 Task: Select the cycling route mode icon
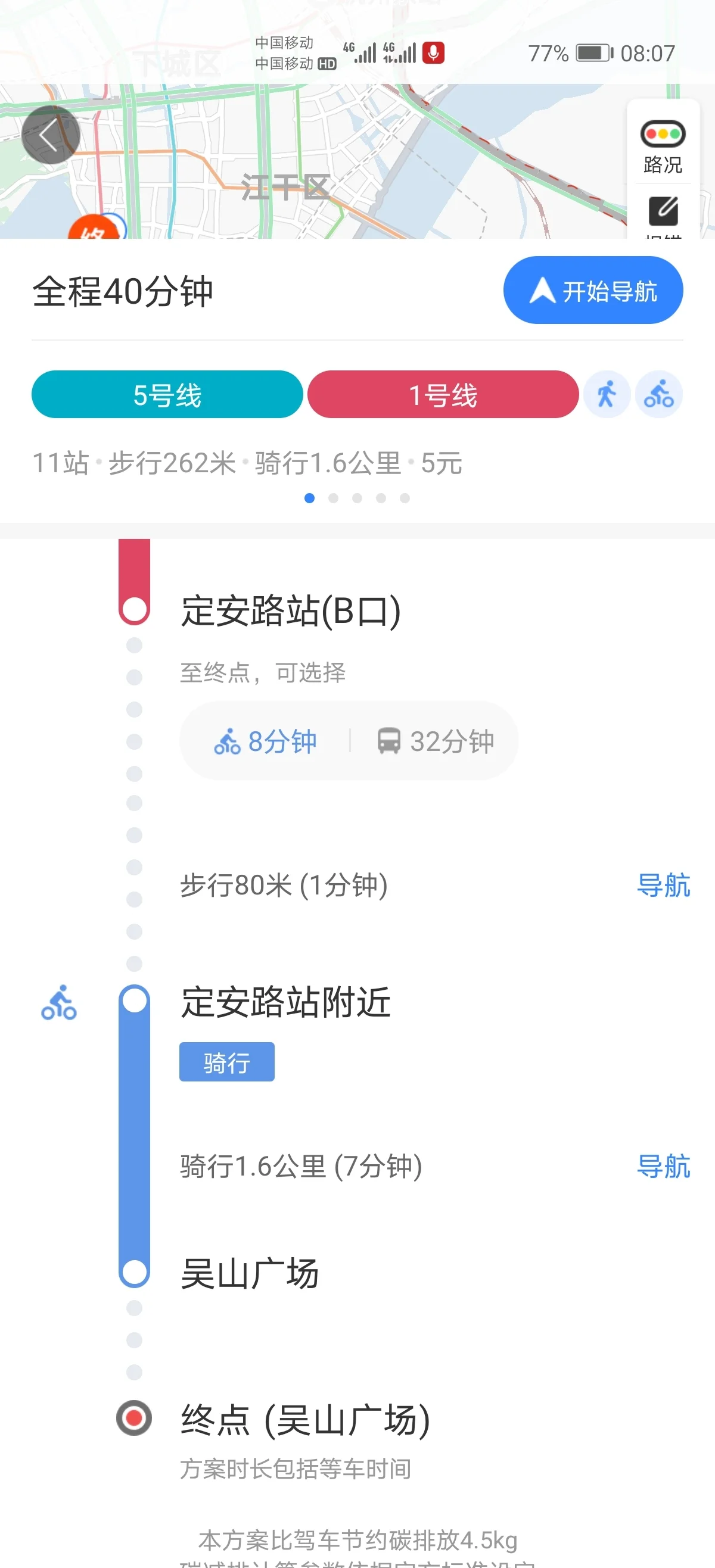(660, 393)
